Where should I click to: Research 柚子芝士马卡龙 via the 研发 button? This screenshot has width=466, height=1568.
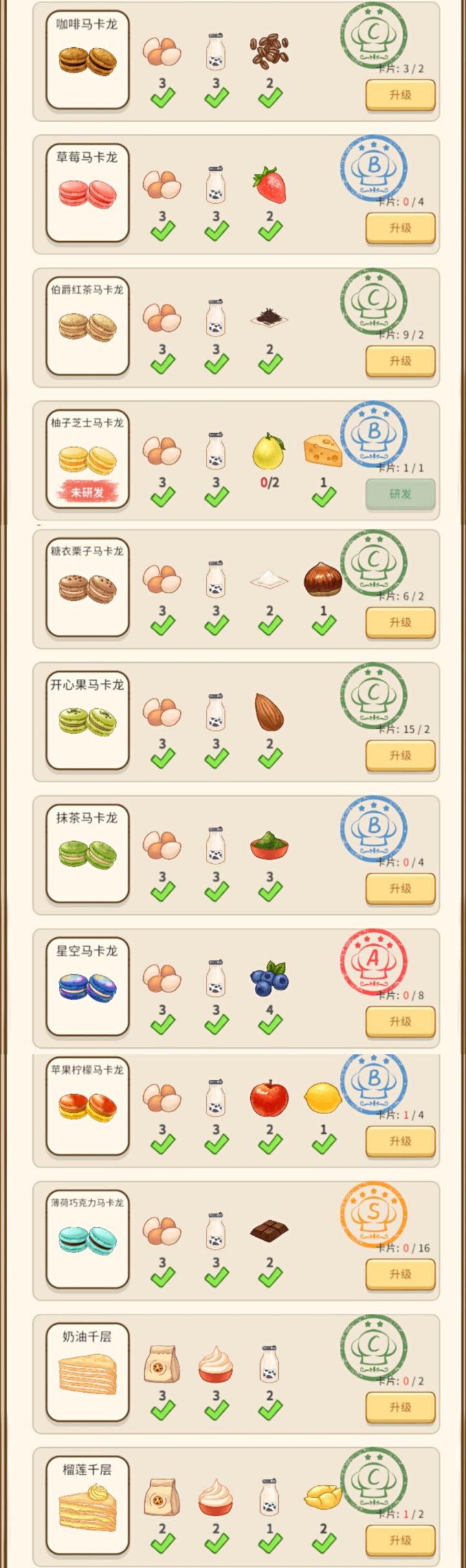pos(400,494)
